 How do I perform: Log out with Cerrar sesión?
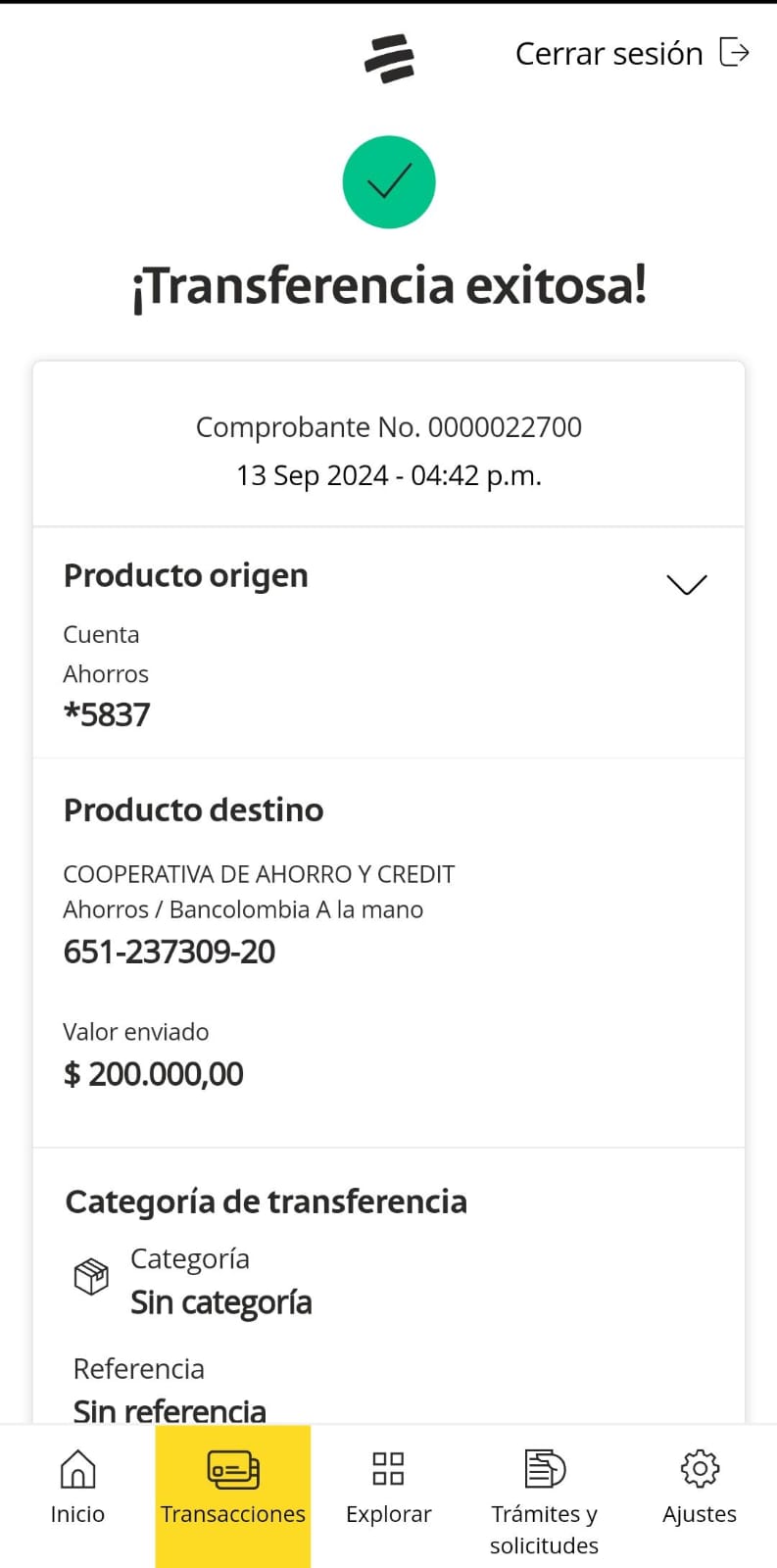pos(631,53)
